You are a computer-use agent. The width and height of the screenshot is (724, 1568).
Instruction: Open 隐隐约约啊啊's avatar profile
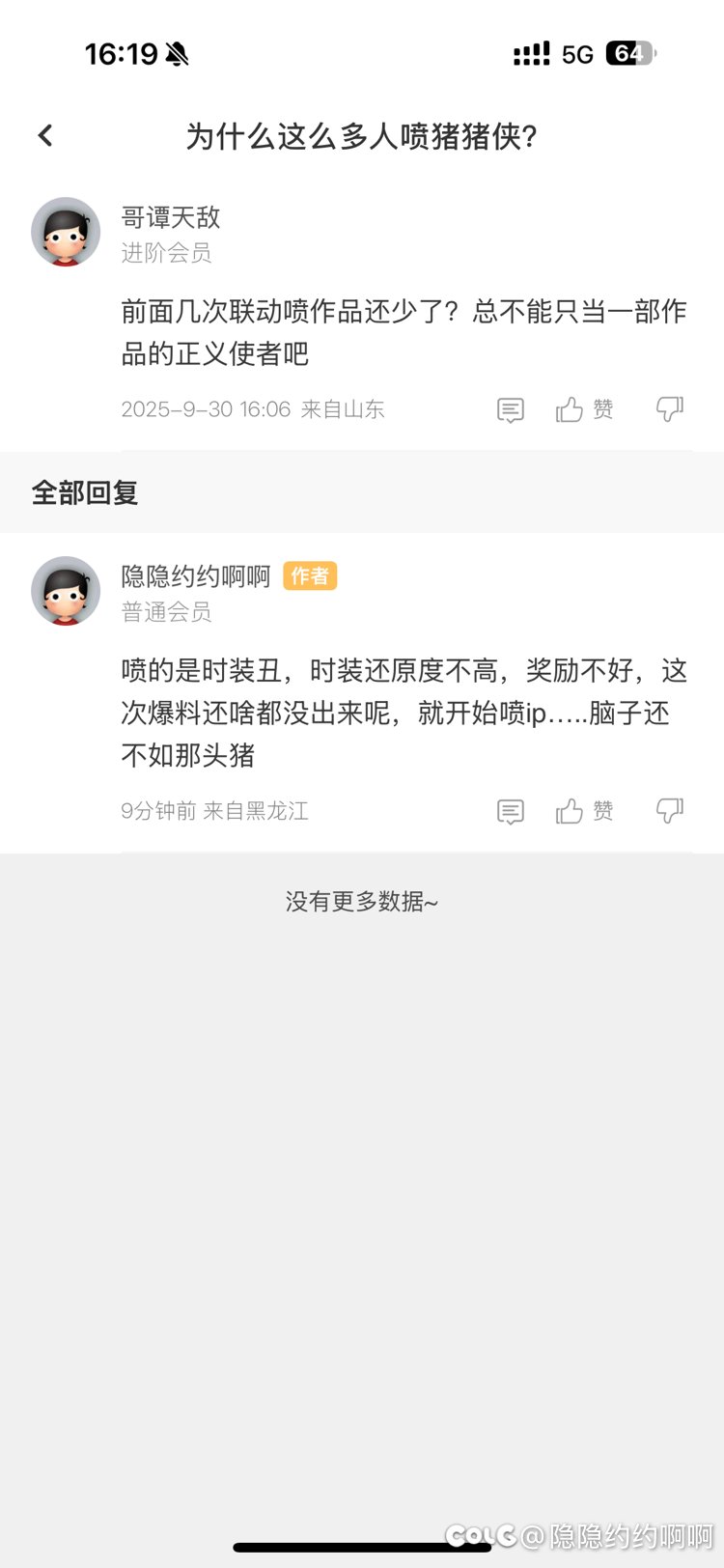pos(66,591)
